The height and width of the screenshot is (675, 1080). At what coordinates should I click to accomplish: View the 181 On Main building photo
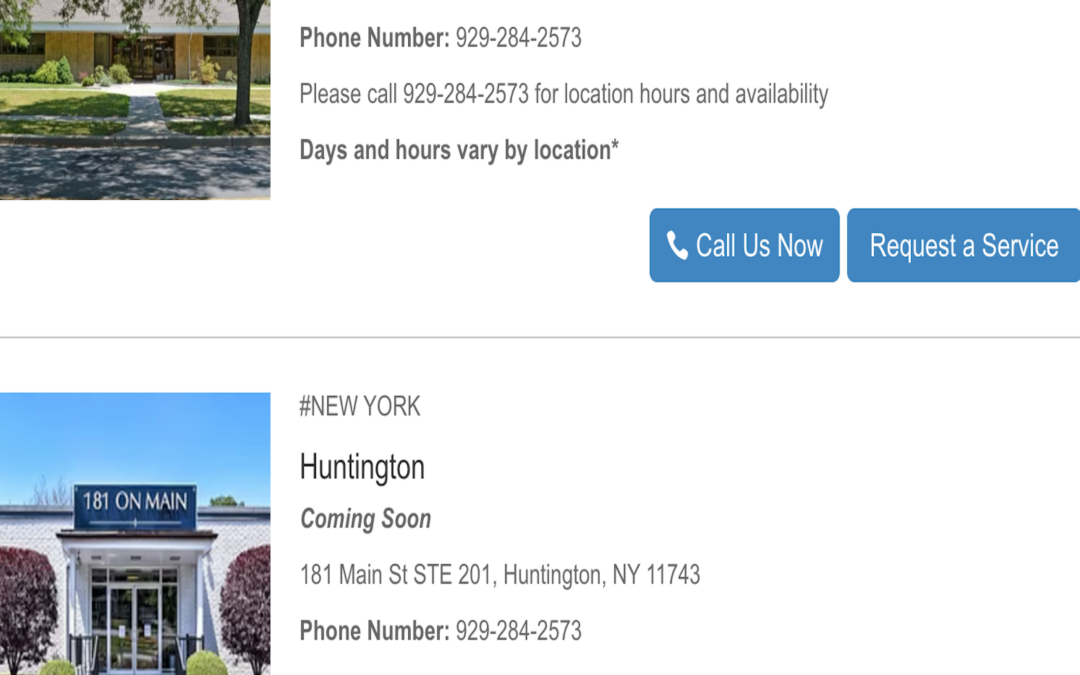[135, 534]
